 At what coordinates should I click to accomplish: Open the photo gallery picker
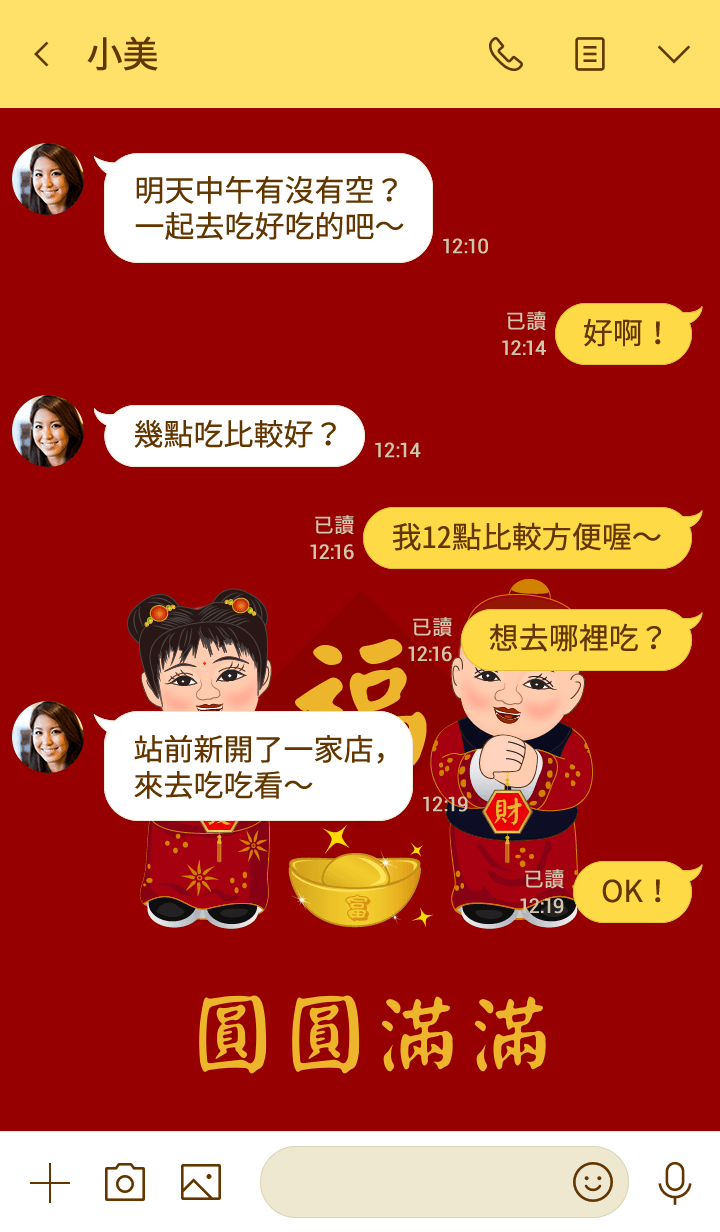[x=201, y=1183]
